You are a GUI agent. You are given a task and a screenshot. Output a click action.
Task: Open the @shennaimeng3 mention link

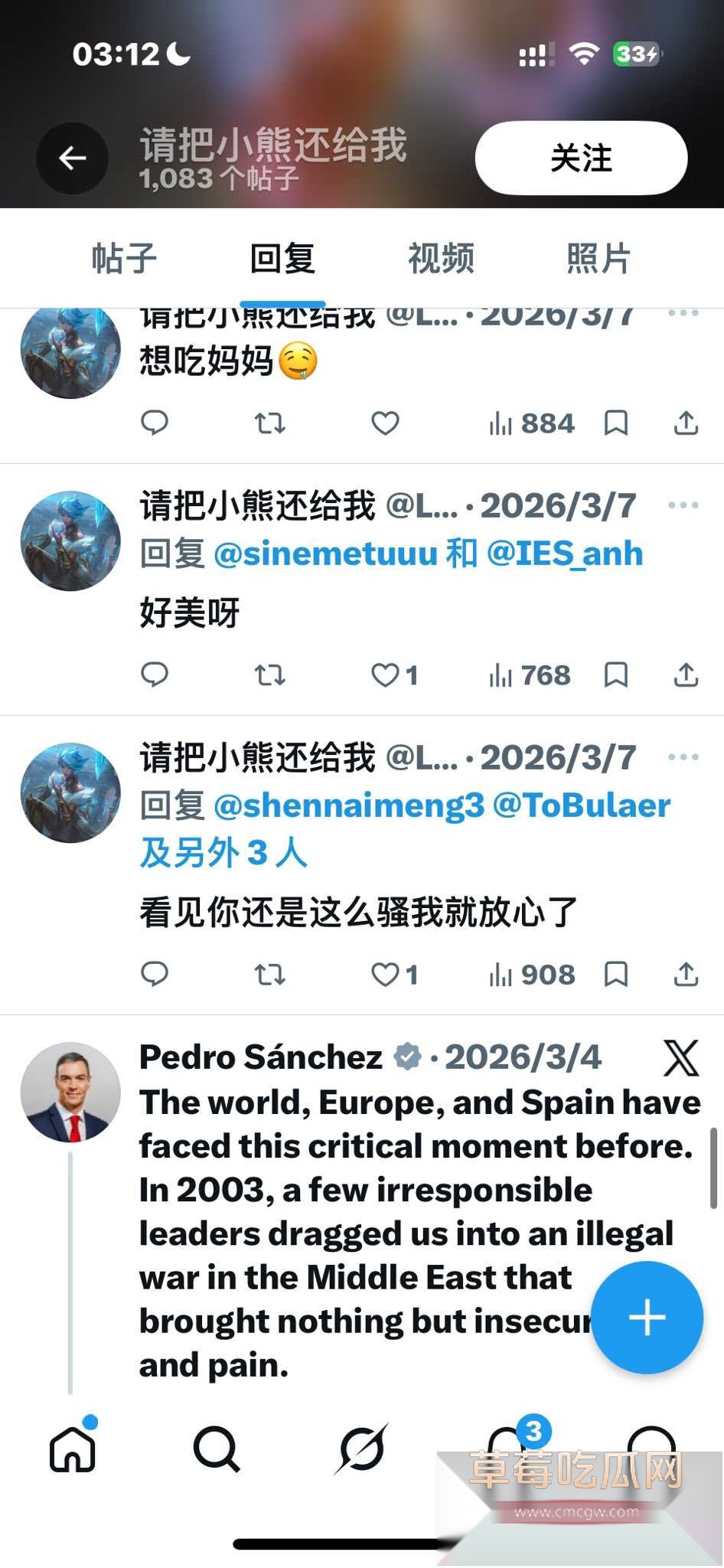pos(349,805)
